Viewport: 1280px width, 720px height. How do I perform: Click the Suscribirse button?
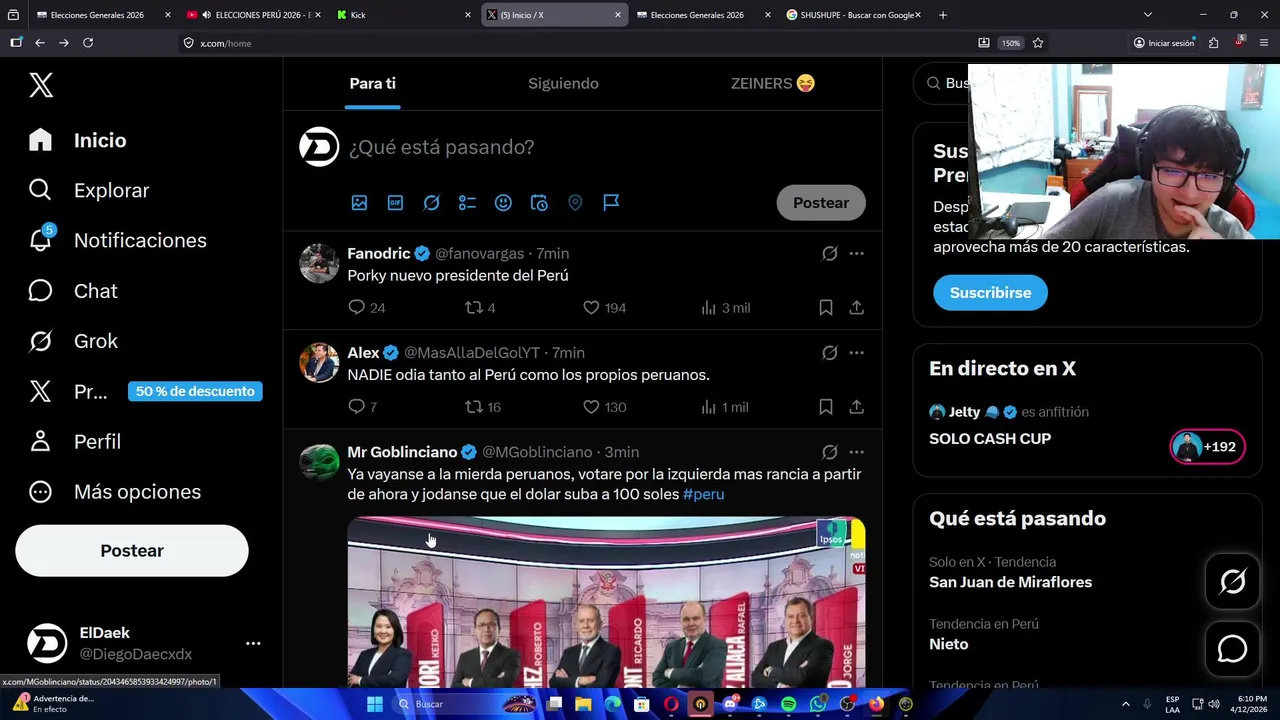(990, 293)
